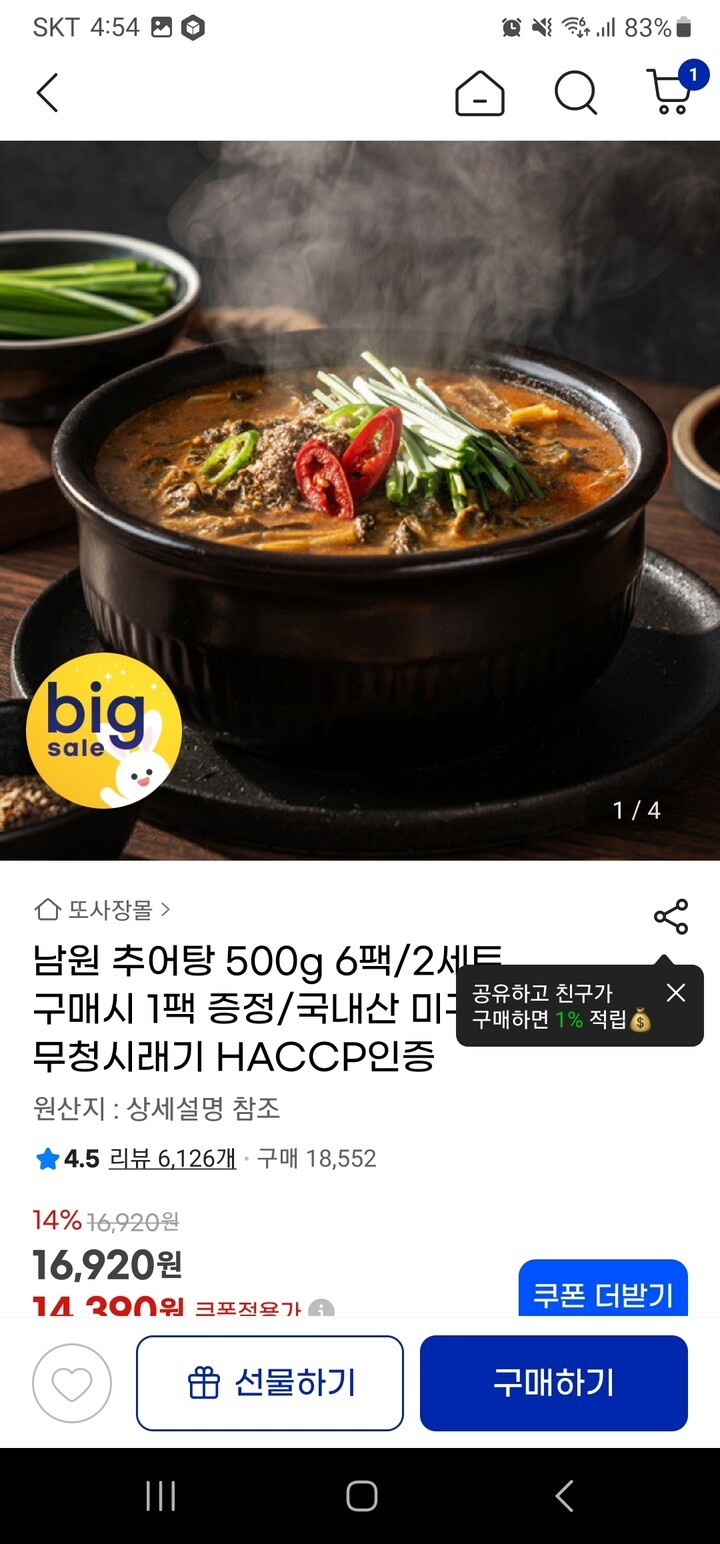
Task: Tap 구매하기 to purchase
Action: click(x=553, y=1383)
